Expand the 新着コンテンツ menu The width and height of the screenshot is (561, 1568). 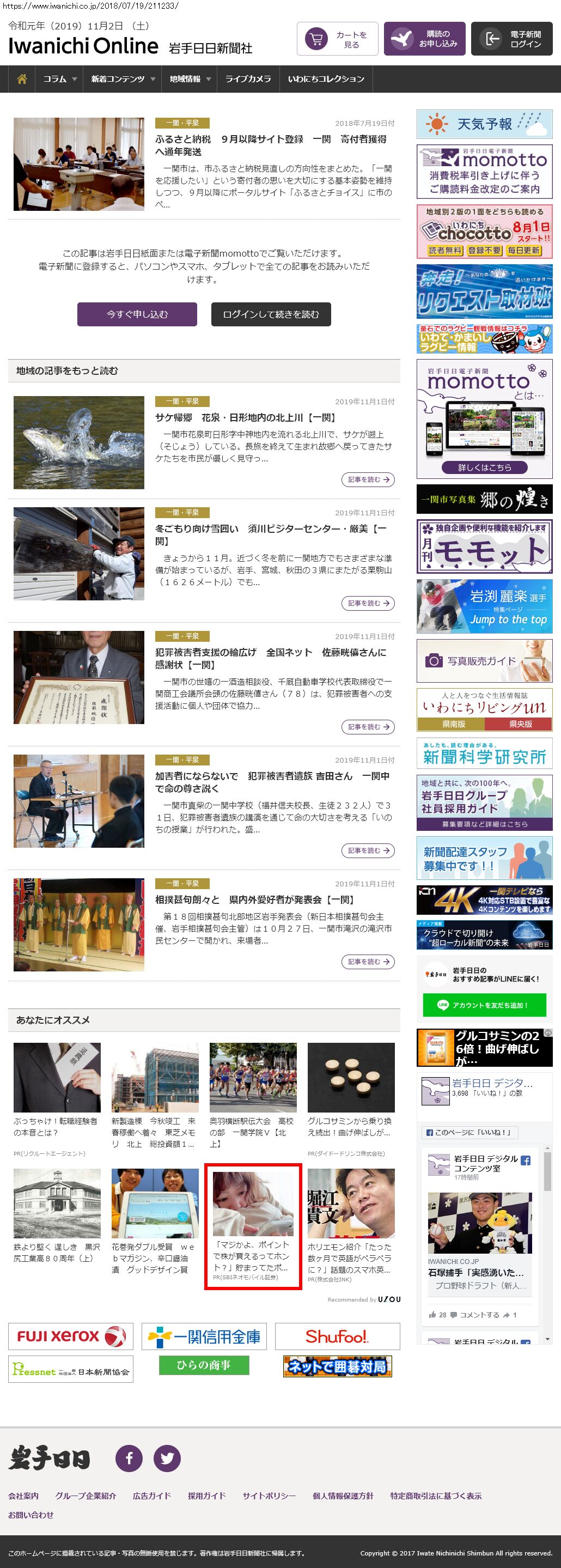(123, 79)
